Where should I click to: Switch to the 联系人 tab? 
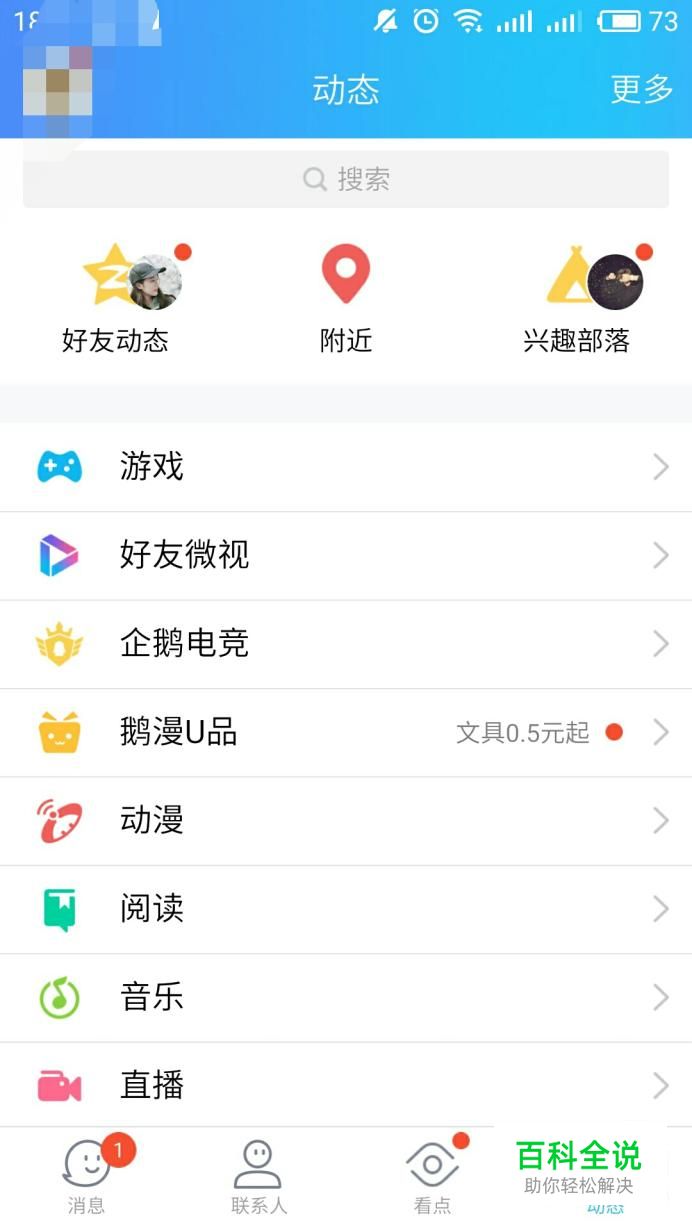[259, 1177]
